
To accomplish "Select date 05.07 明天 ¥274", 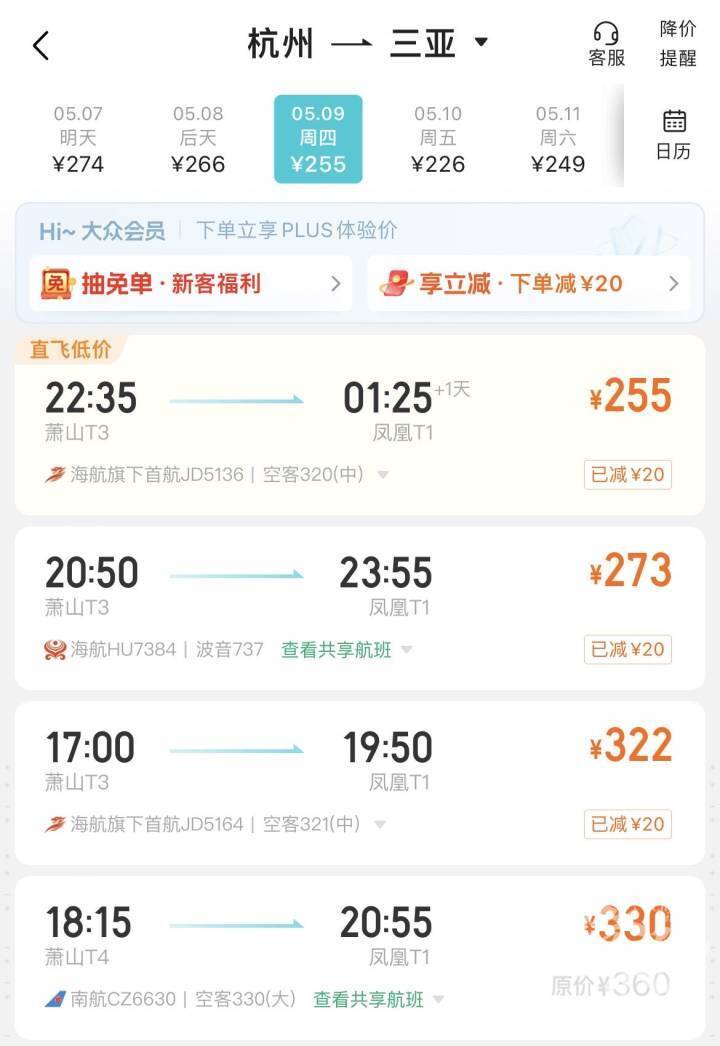I will (78, 139).
